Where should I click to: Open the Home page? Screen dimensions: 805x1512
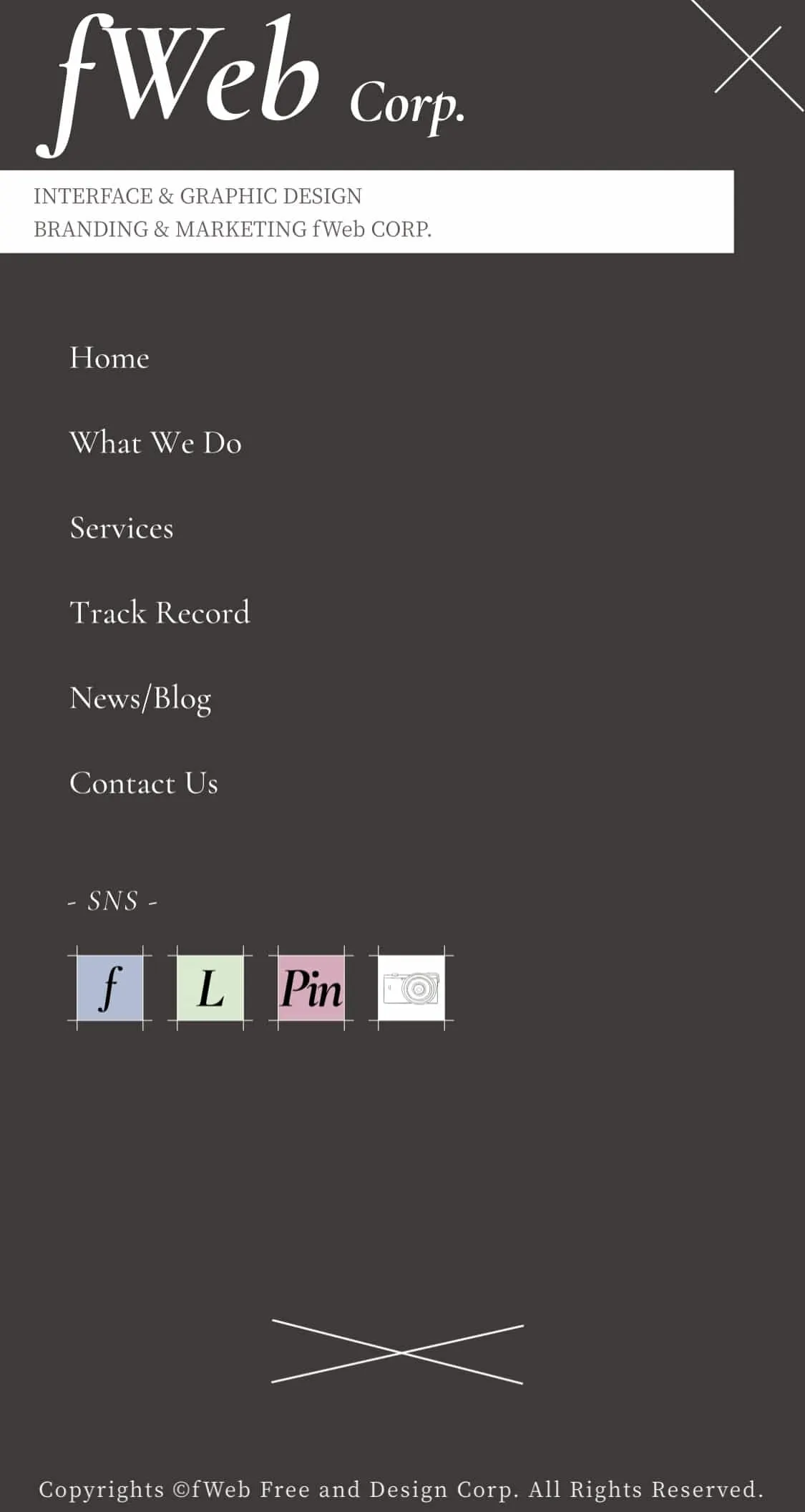(x=109, y=358)
